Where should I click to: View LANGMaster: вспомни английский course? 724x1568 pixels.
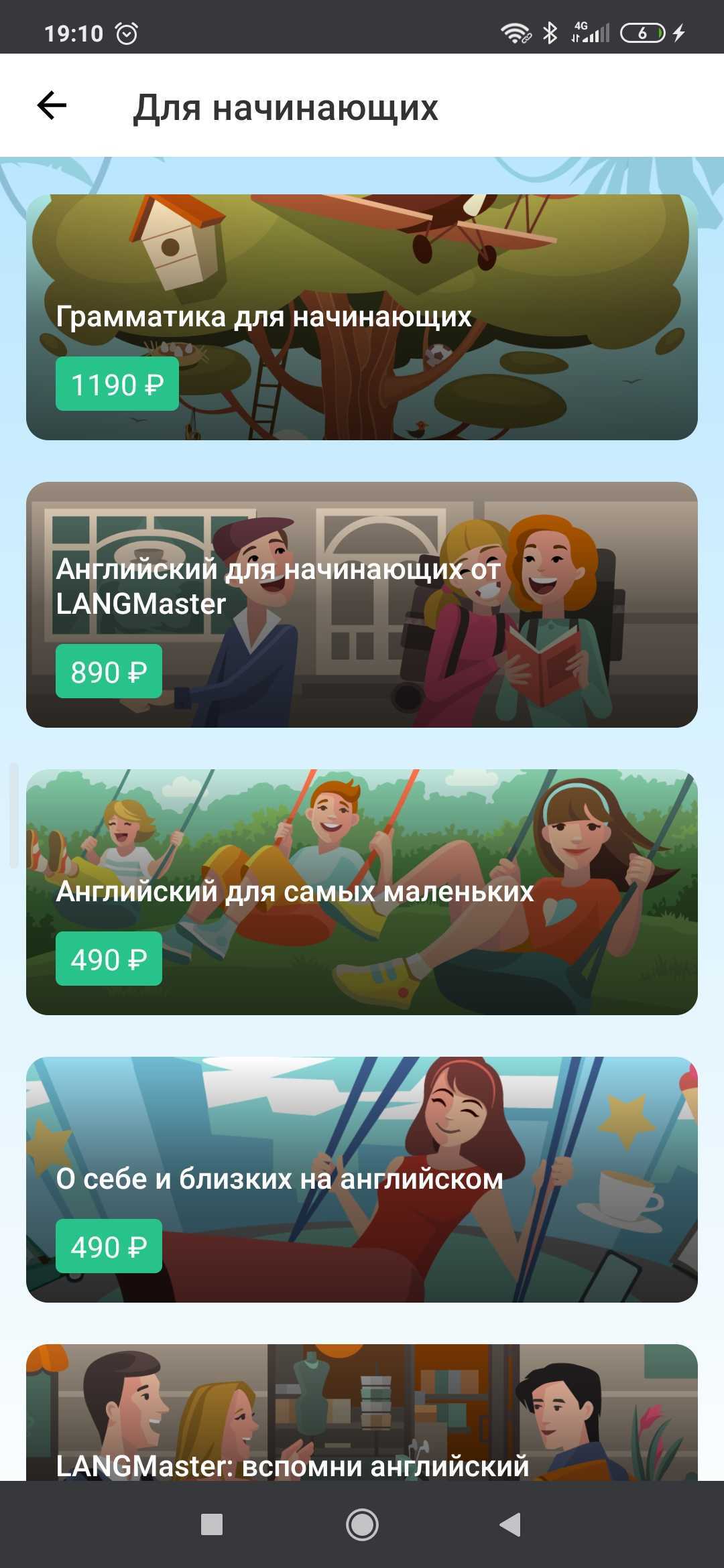(x=362, y=1413)
